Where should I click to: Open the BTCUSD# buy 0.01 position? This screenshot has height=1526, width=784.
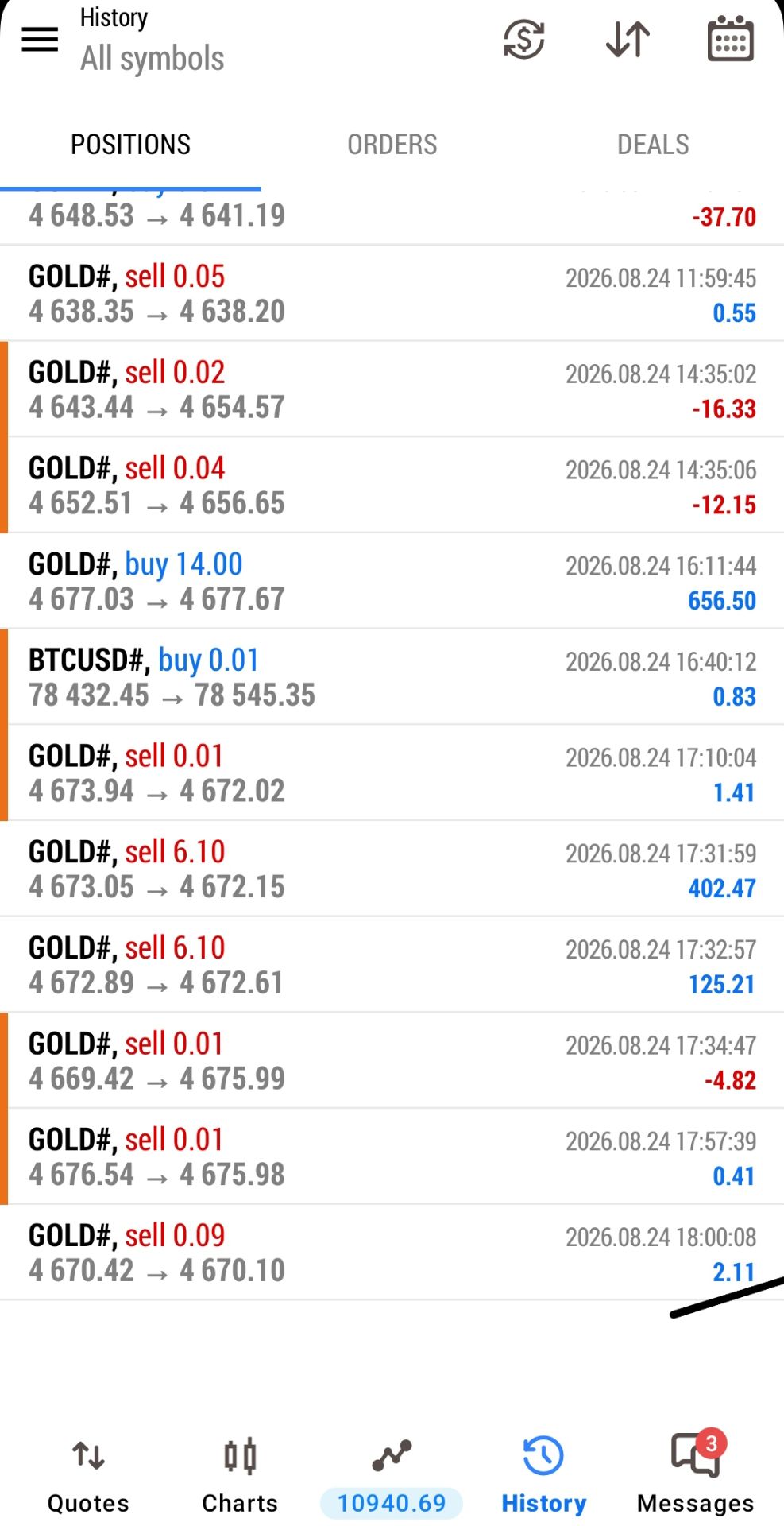coord(392,677)
